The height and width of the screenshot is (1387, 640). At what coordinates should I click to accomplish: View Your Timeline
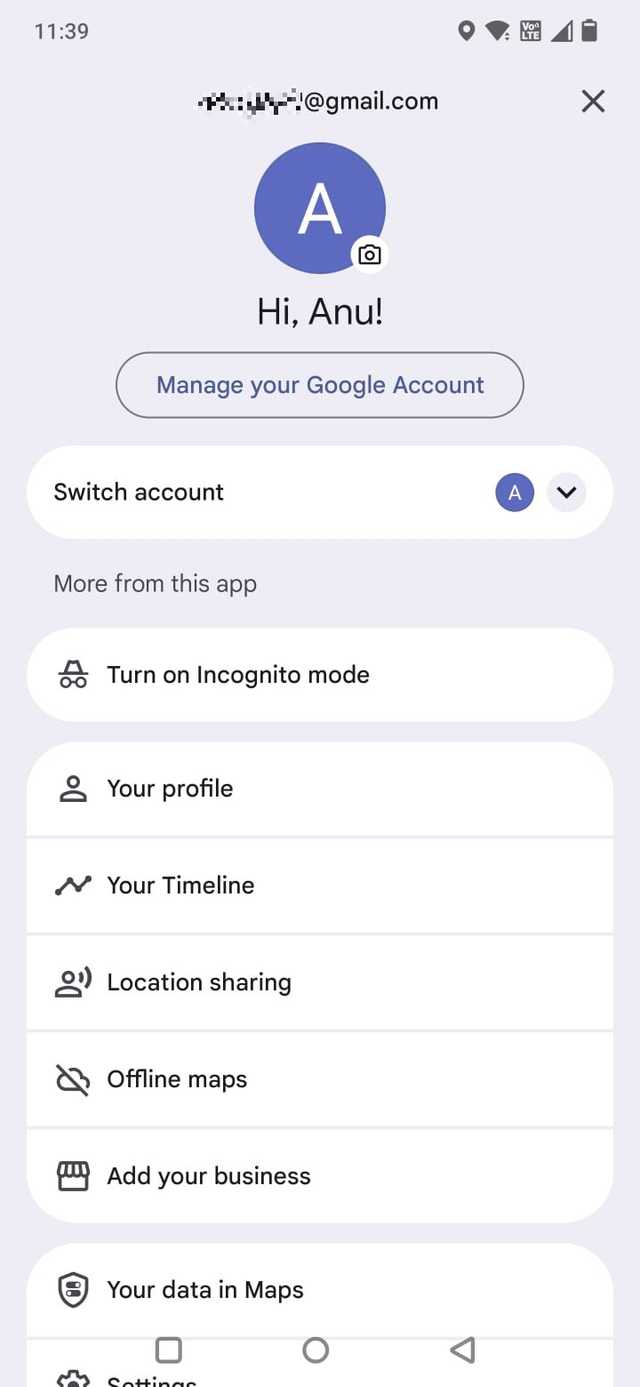pos(319,885)
